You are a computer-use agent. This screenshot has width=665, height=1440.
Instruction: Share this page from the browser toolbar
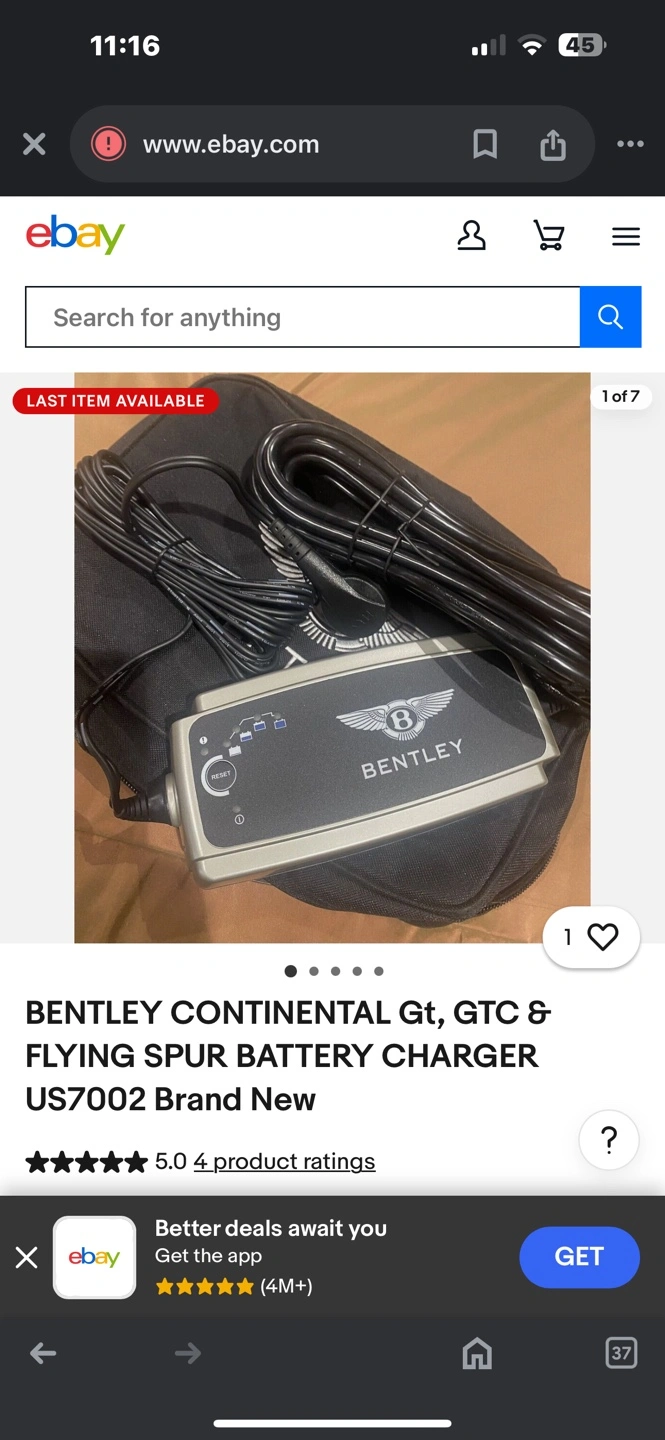point(552,145)
